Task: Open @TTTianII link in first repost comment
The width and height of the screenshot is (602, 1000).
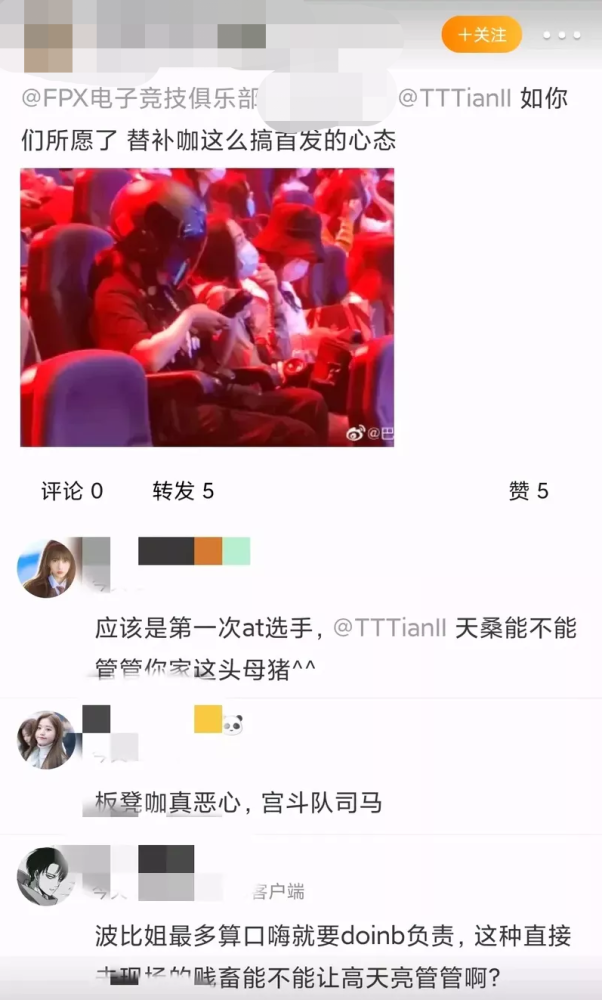Action: click(390, 628)
